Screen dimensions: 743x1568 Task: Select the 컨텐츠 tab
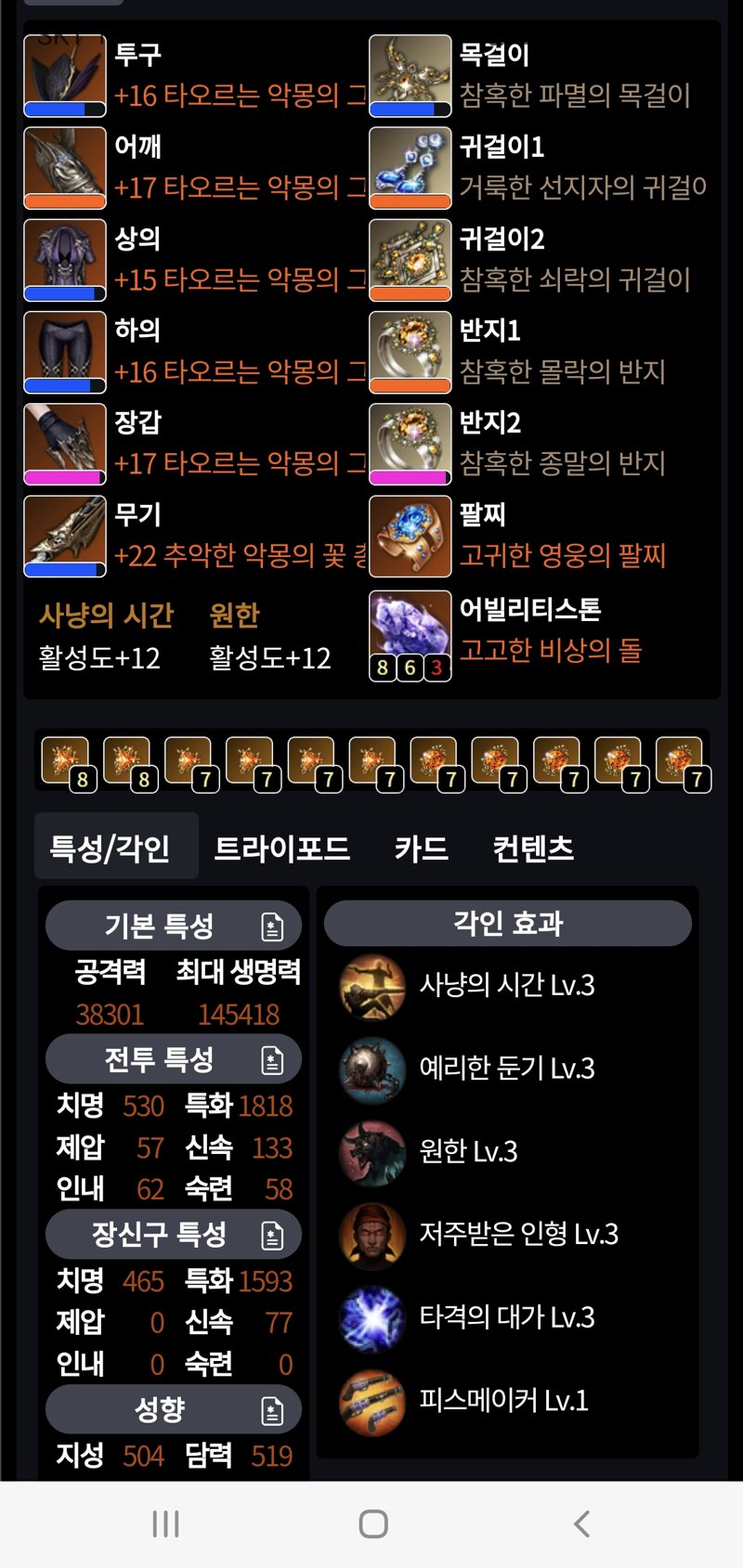[x=533, y=848]
